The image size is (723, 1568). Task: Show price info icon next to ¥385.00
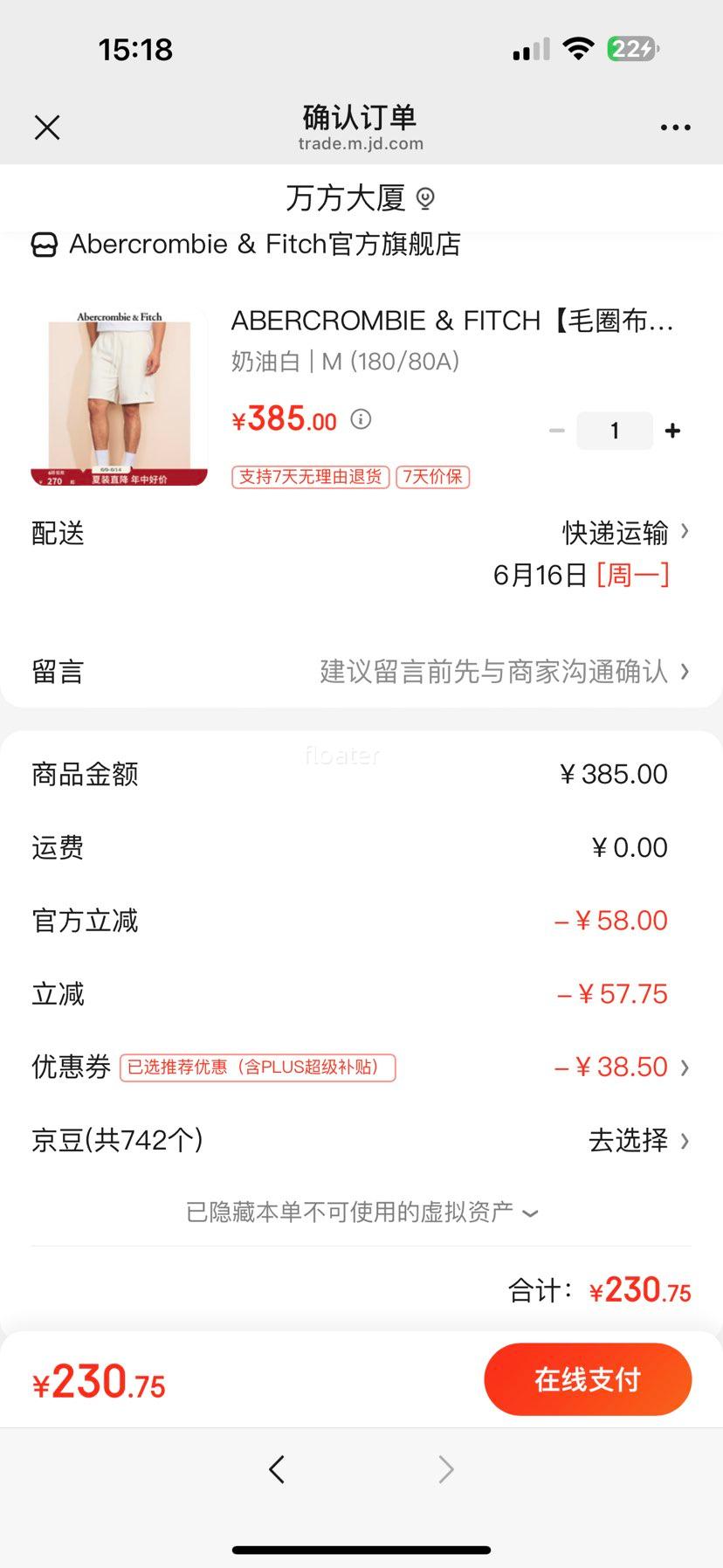[361, 419]
